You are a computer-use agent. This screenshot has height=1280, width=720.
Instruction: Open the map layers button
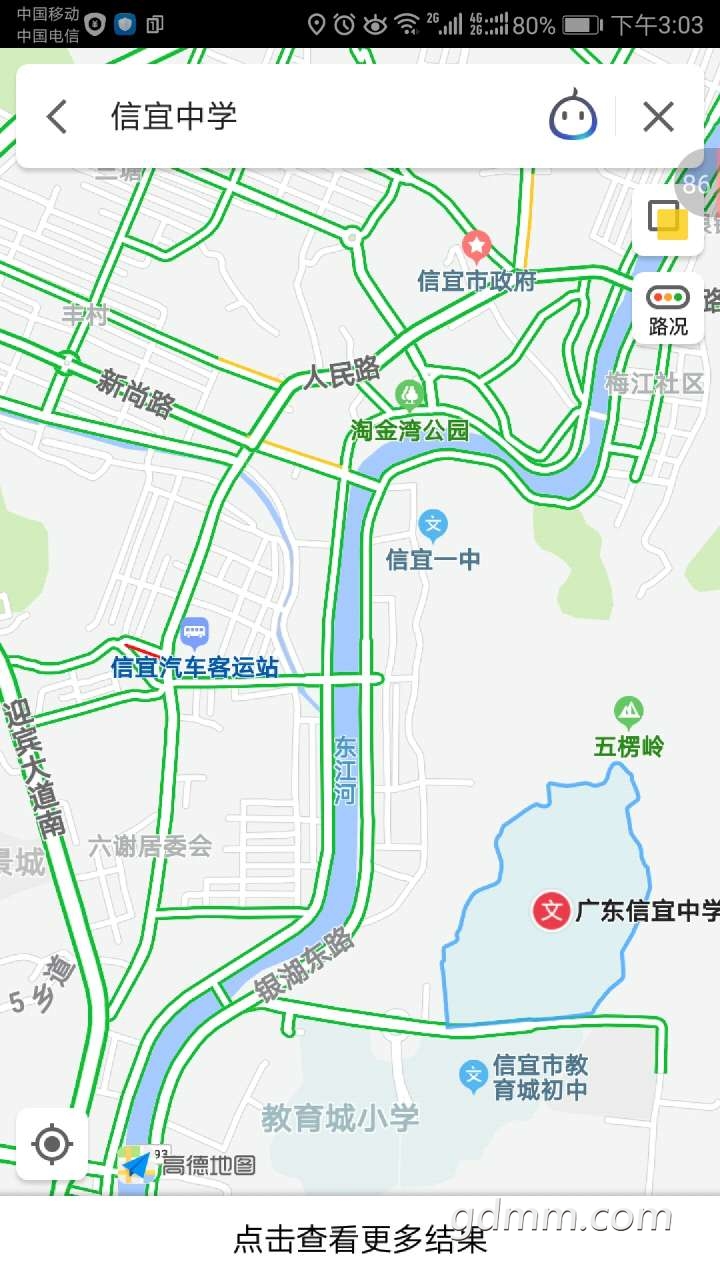[668, 220]
